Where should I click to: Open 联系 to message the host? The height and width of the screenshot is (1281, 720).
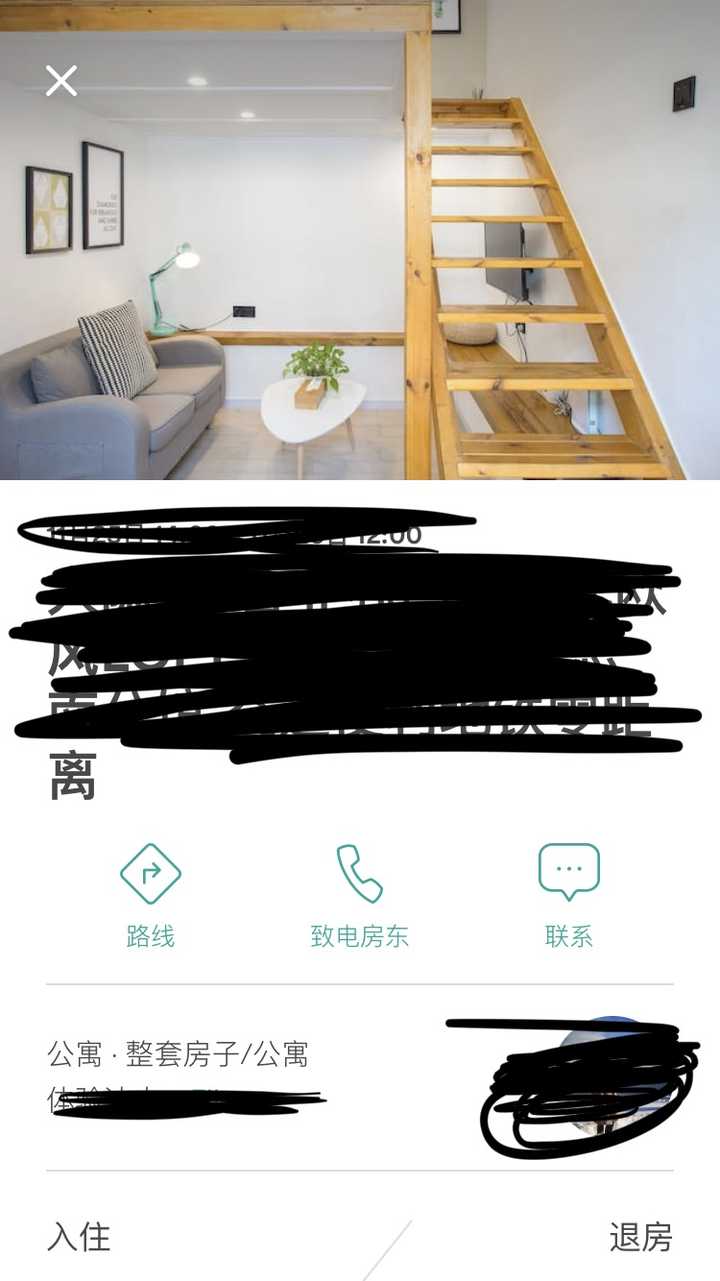point(568,895)
